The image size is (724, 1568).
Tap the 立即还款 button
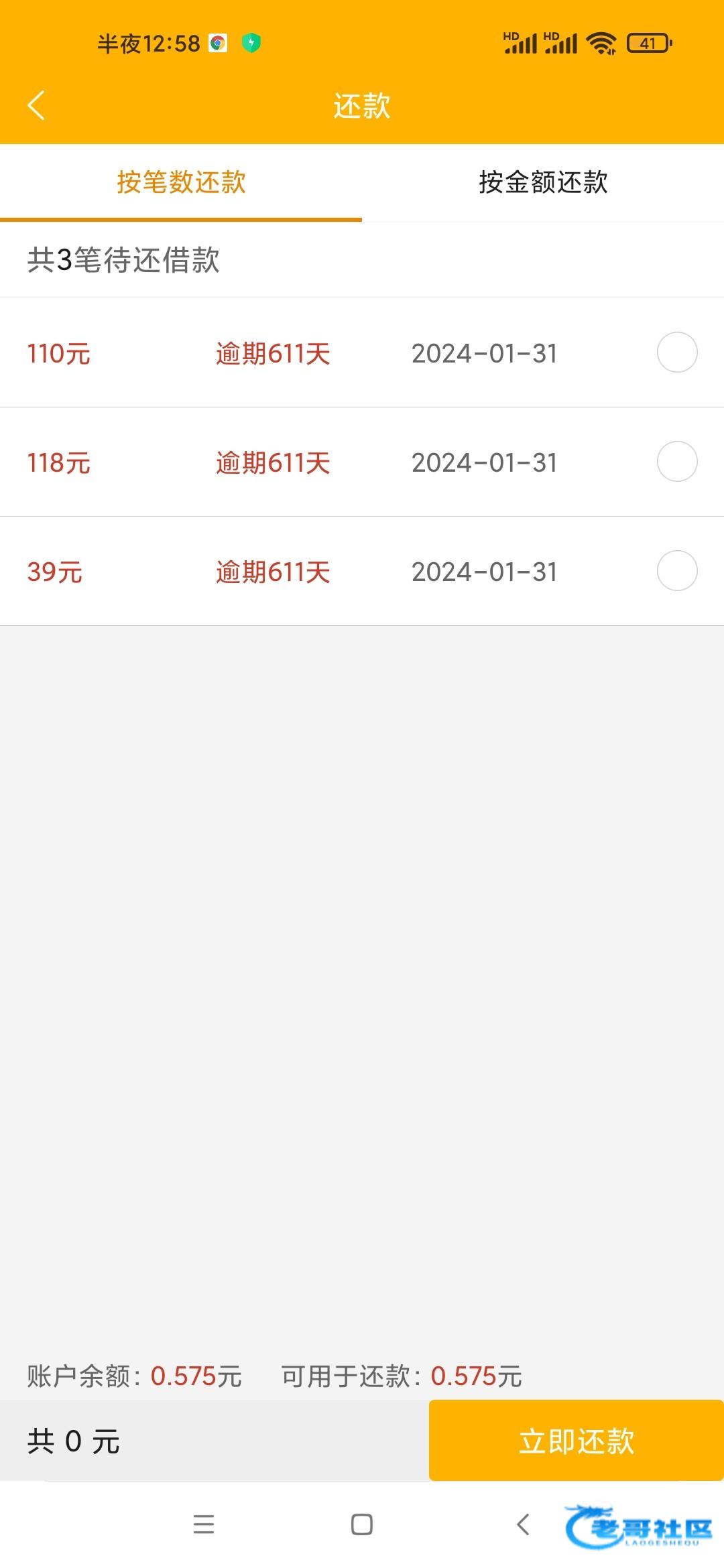click(576, 1441)
